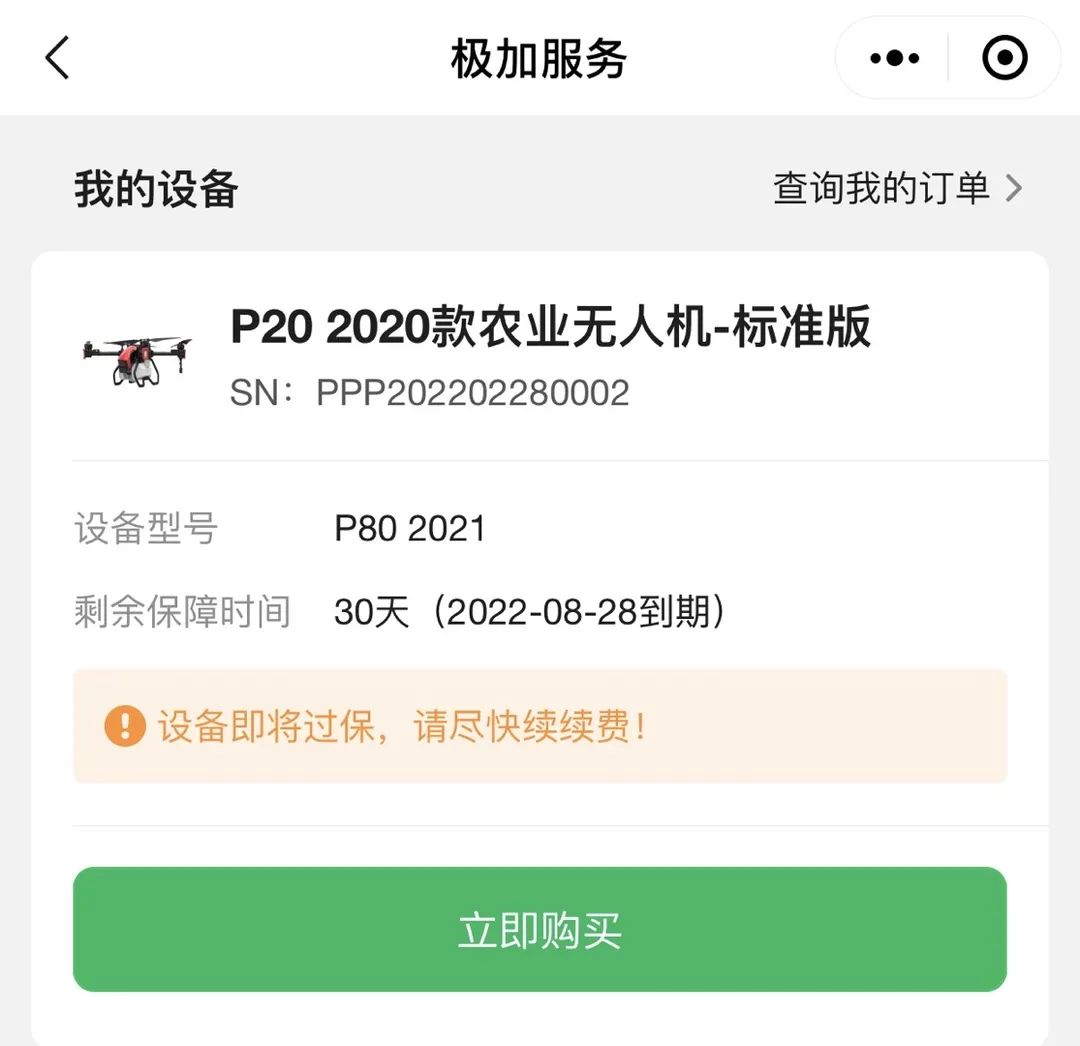Open the mini program three-dot menu
The width and height of the screenshot is (1080, 1046).
click(x=894, y=58)
